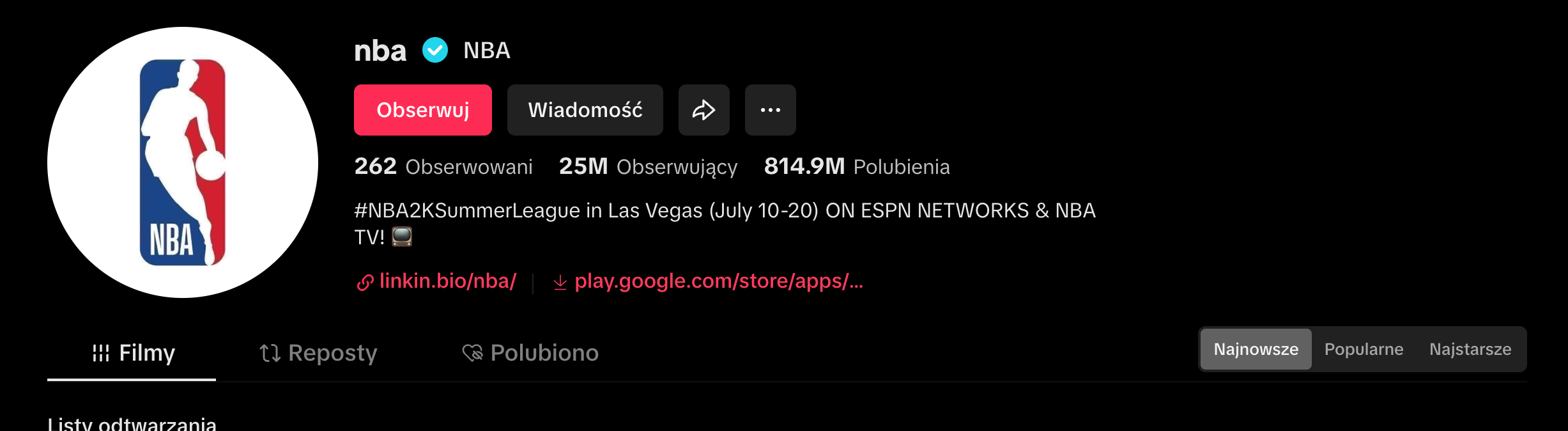Viewport: 1568px width, 431px height.
Task: Sort videos by Popularne
Action: coord(1364,349)
